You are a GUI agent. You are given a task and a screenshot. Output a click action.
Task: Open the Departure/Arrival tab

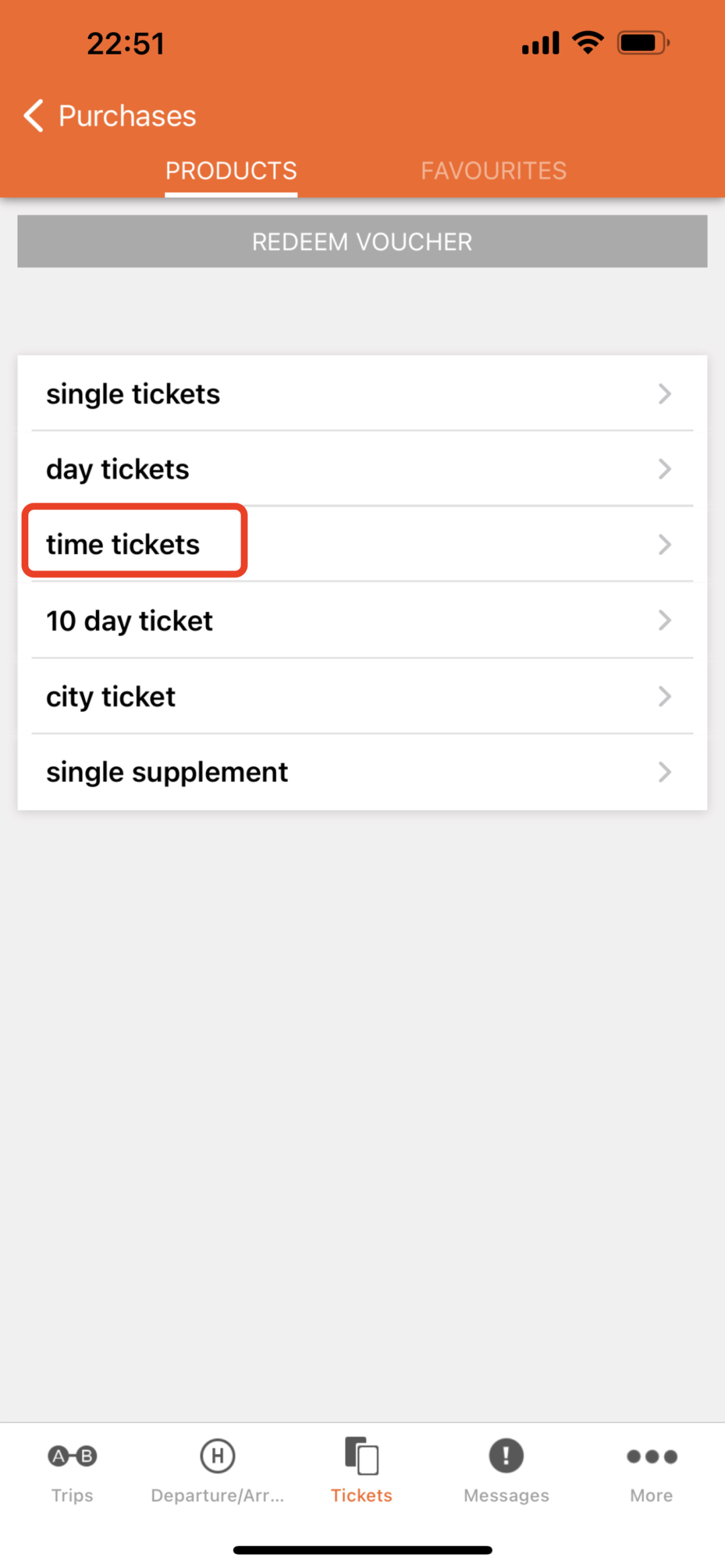click(217, 1470)
